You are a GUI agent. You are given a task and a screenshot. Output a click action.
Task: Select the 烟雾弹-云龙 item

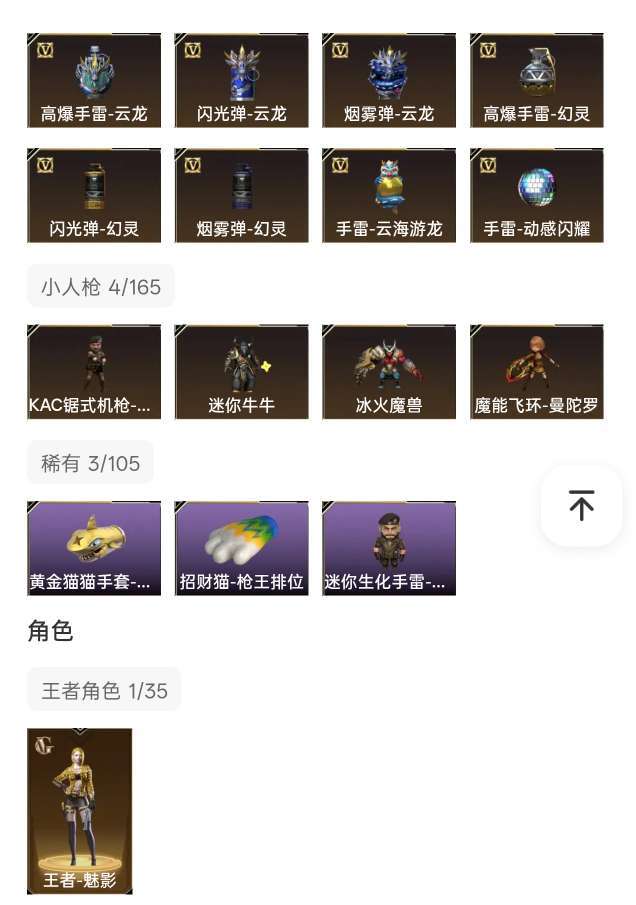coord(389,81)
